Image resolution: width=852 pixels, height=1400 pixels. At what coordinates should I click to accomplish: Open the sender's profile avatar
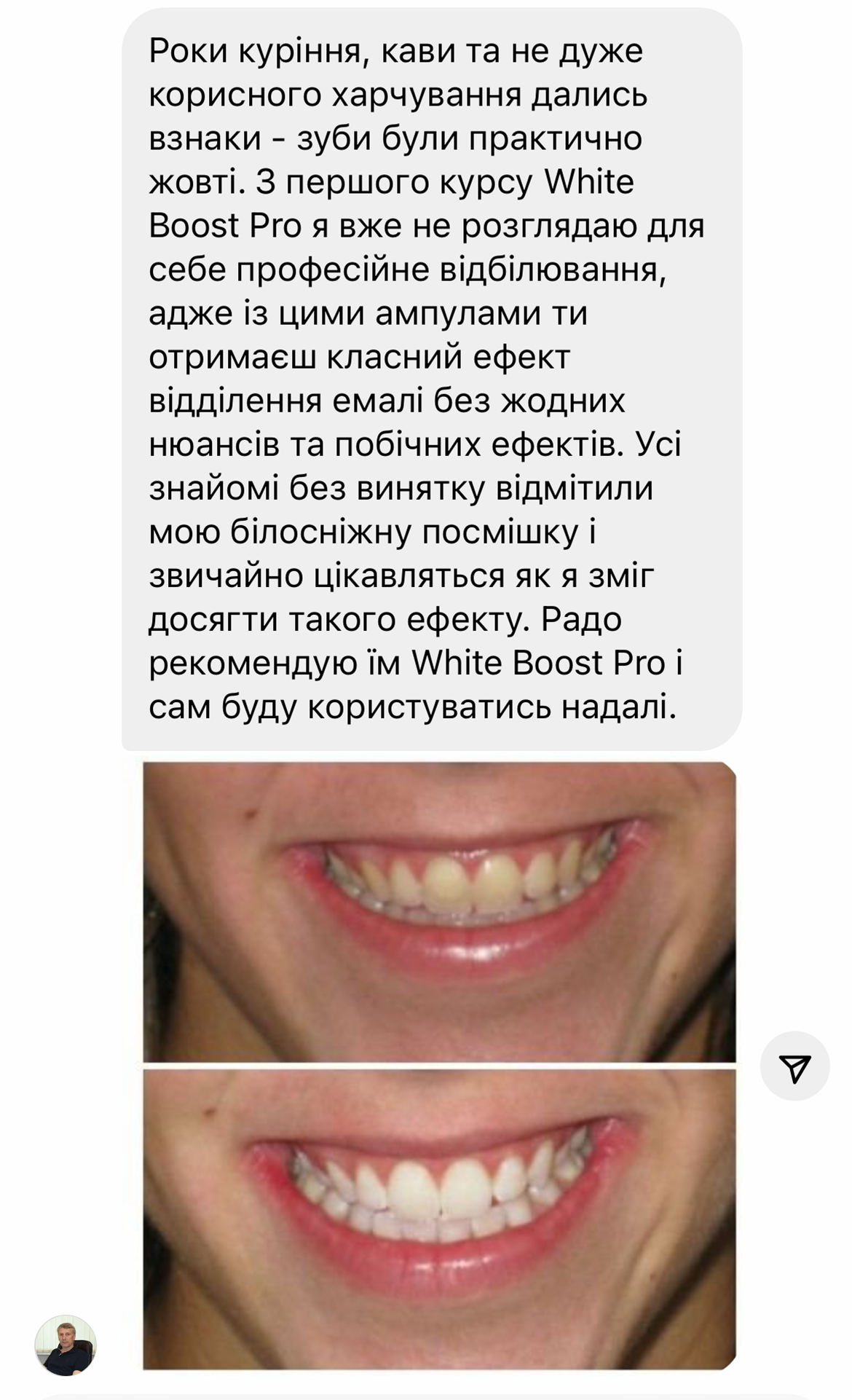coord(66,1345)
